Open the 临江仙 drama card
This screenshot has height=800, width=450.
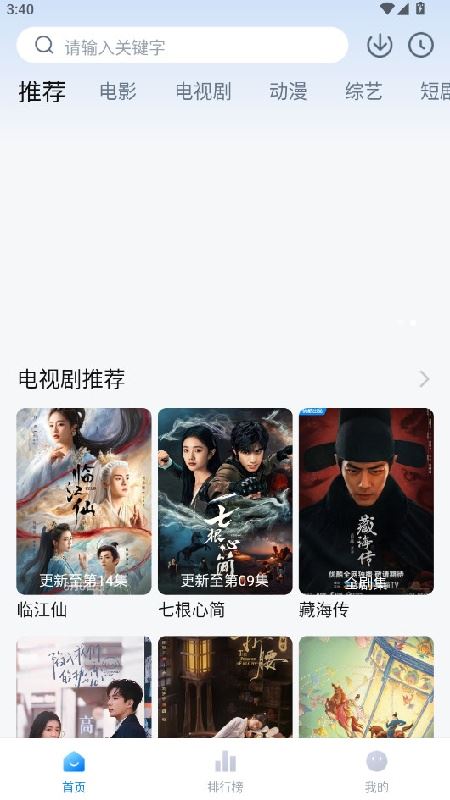point(84,513)
